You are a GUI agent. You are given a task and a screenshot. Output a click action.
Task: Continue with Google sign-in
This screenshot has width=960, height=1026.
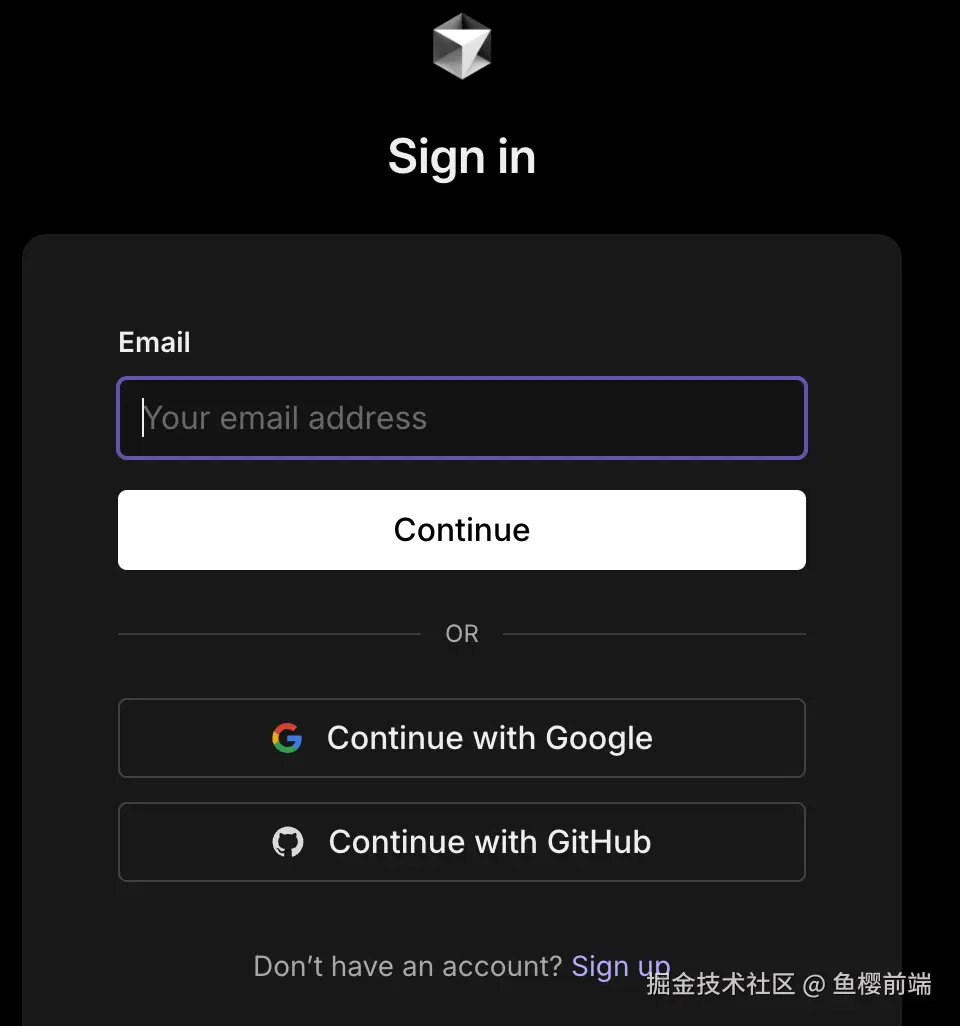tap(461, 738)
